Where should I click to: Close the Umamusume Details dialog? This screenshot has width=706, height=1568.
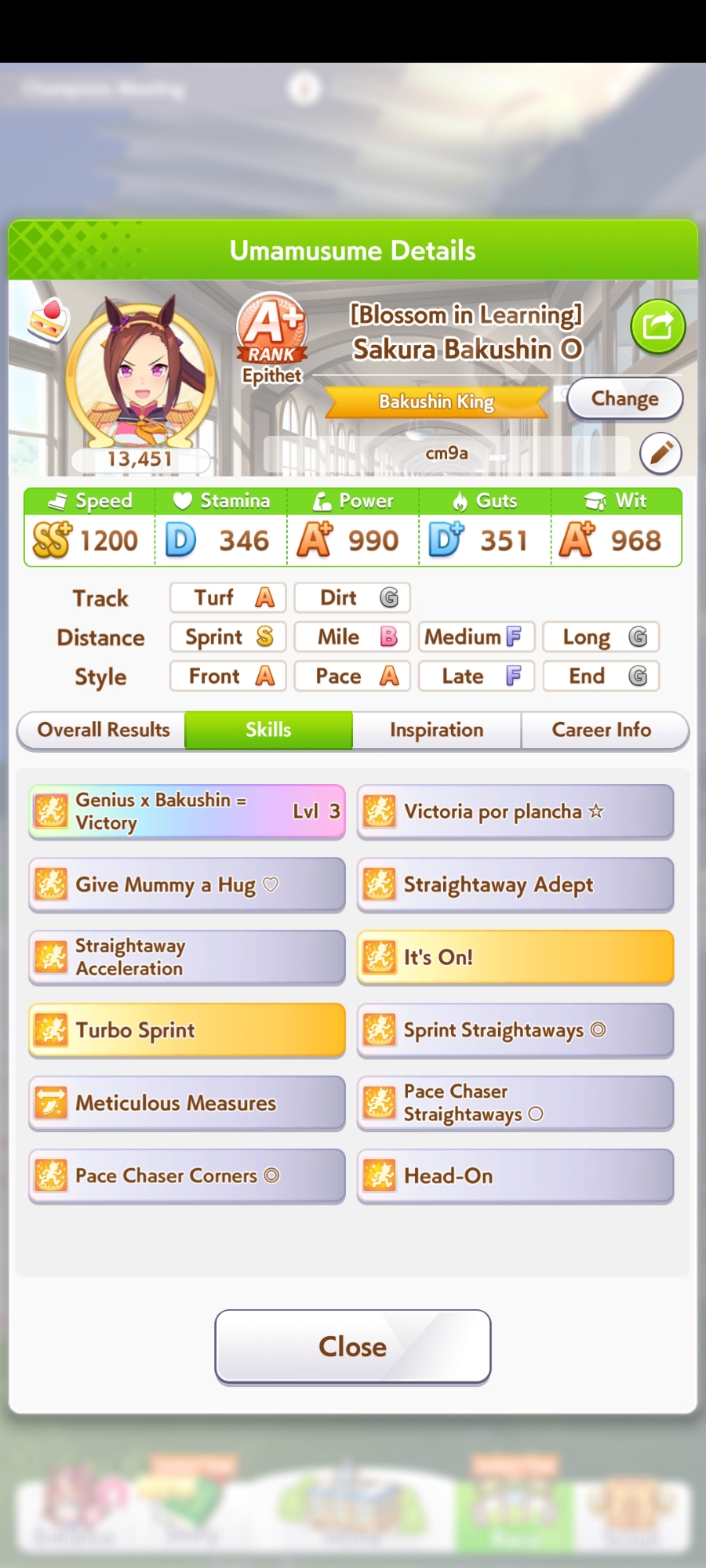click(352, 1346)
